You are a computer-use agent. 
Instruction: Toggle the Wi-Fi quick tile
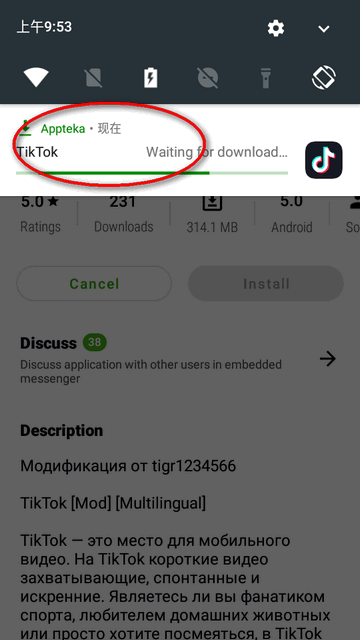pos(36,77)
